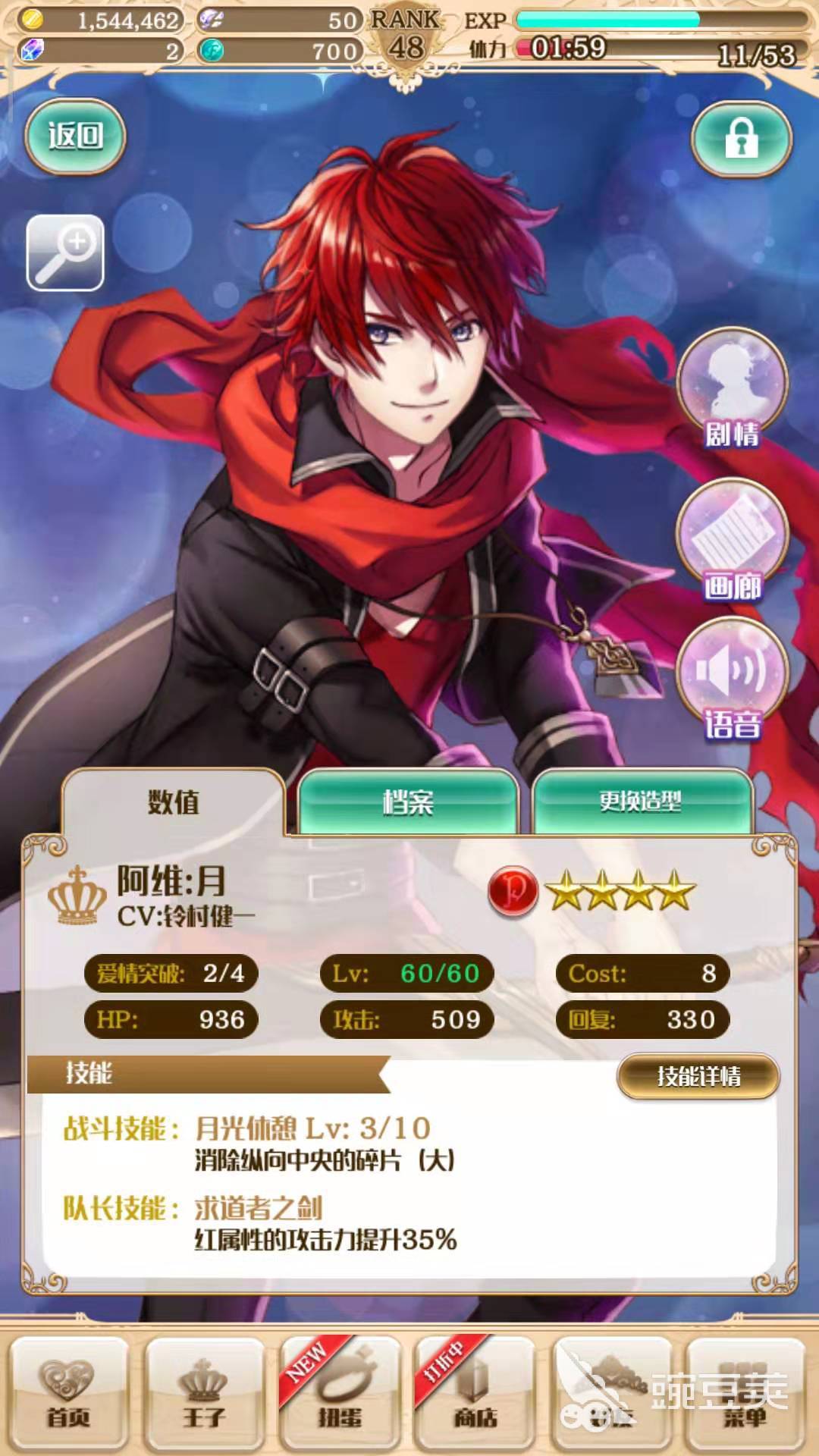
Task: Switch to the 更换造型 costume tab
Action: tap(642, 802)
